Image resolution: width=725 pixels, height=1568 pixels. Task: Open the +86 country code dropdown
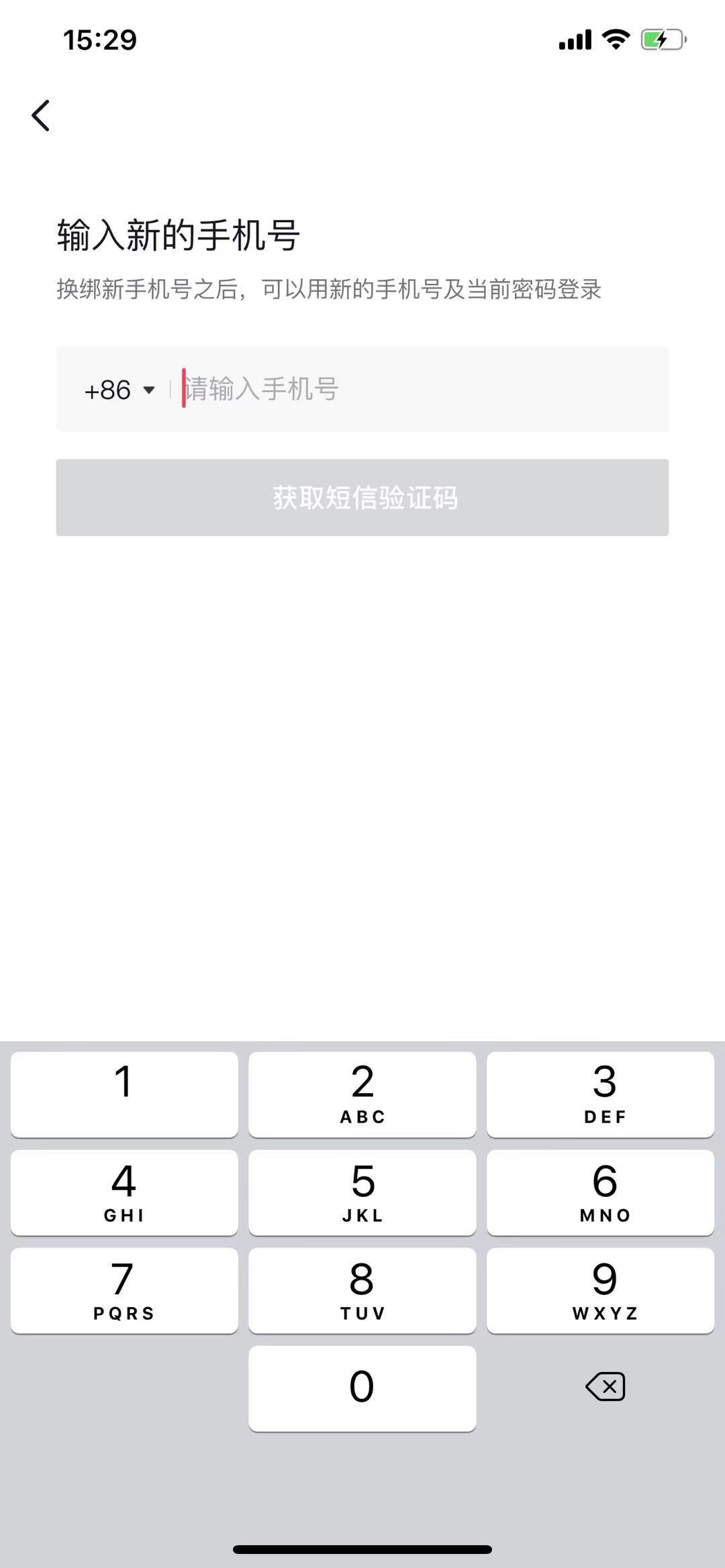point(119,390)
